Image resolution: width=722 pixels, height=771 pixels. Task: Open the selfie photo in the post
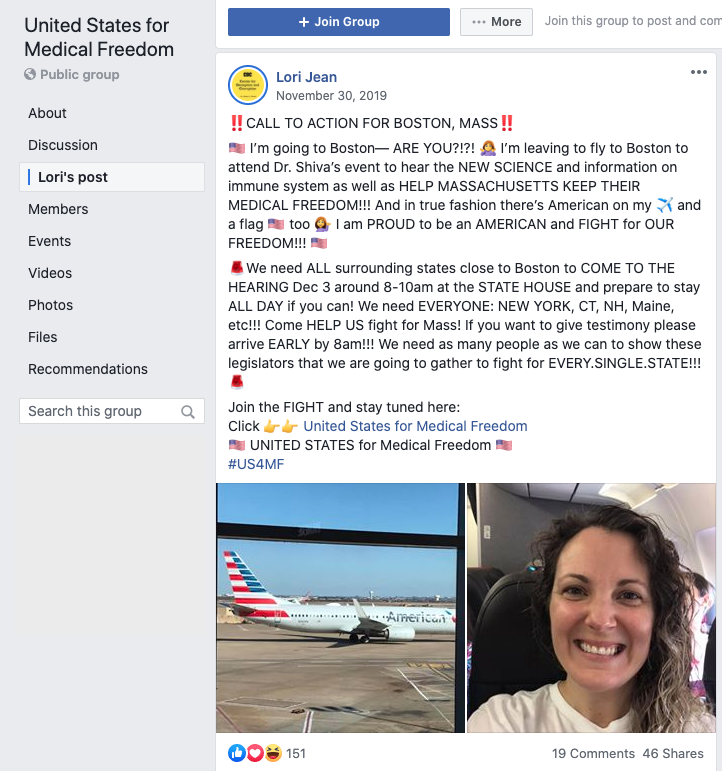point(592,608)
